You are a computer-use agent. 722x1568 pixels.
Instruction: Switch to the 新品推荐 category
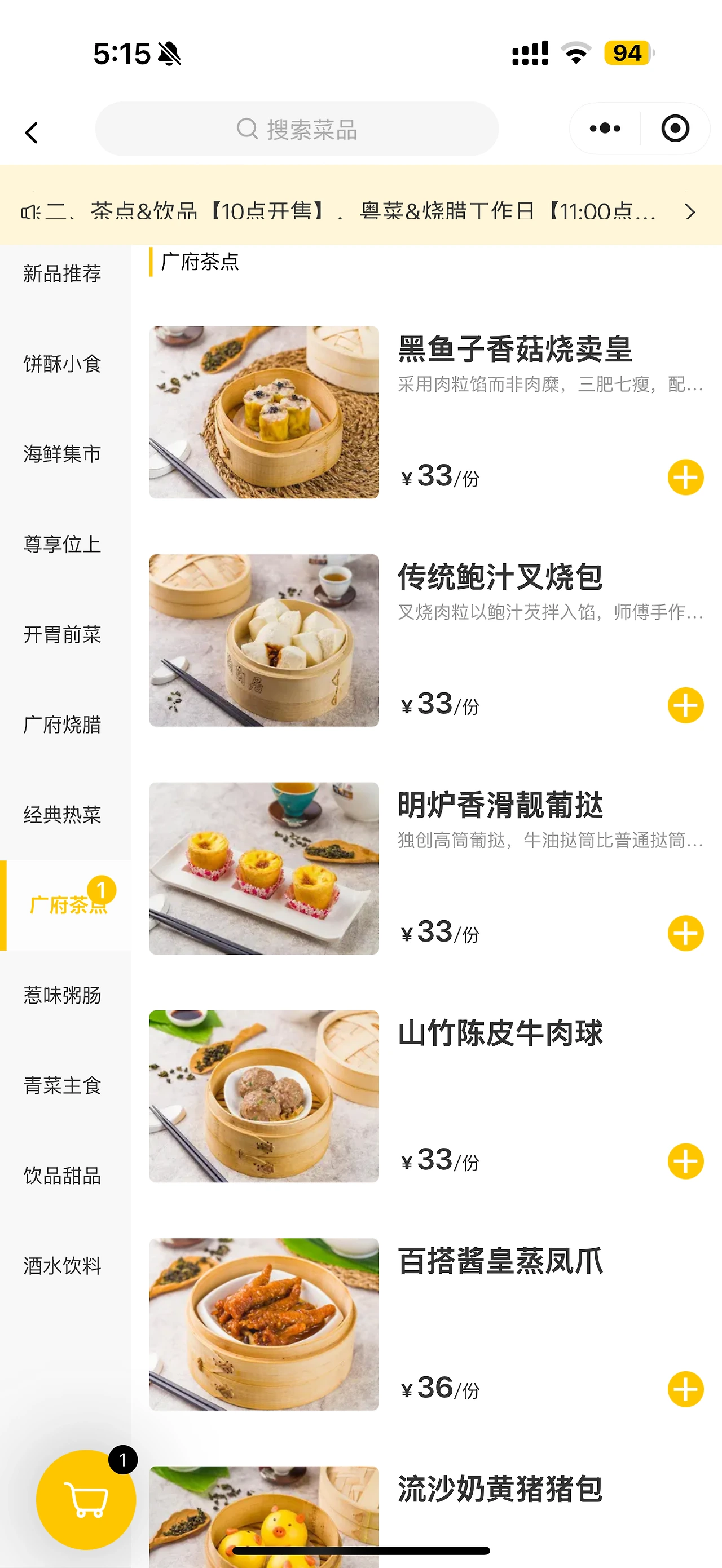click(62, 274)
